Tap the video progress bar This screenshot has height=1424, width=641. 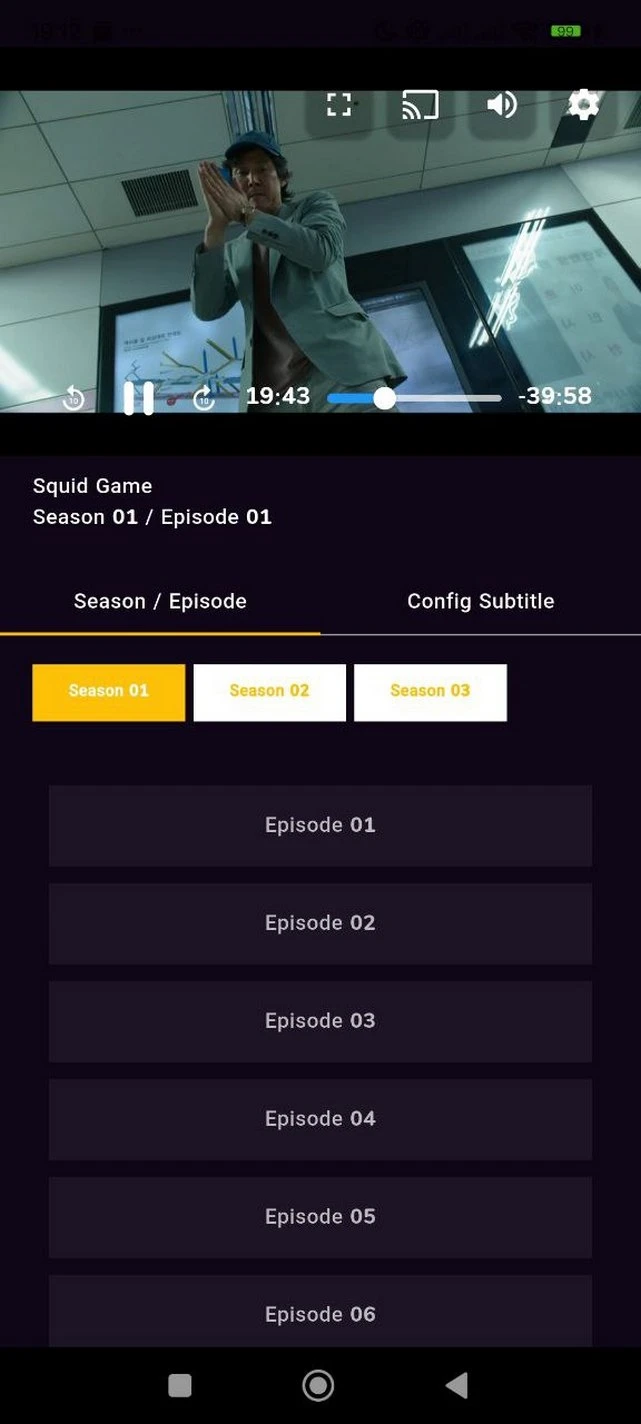click(414, 398)
